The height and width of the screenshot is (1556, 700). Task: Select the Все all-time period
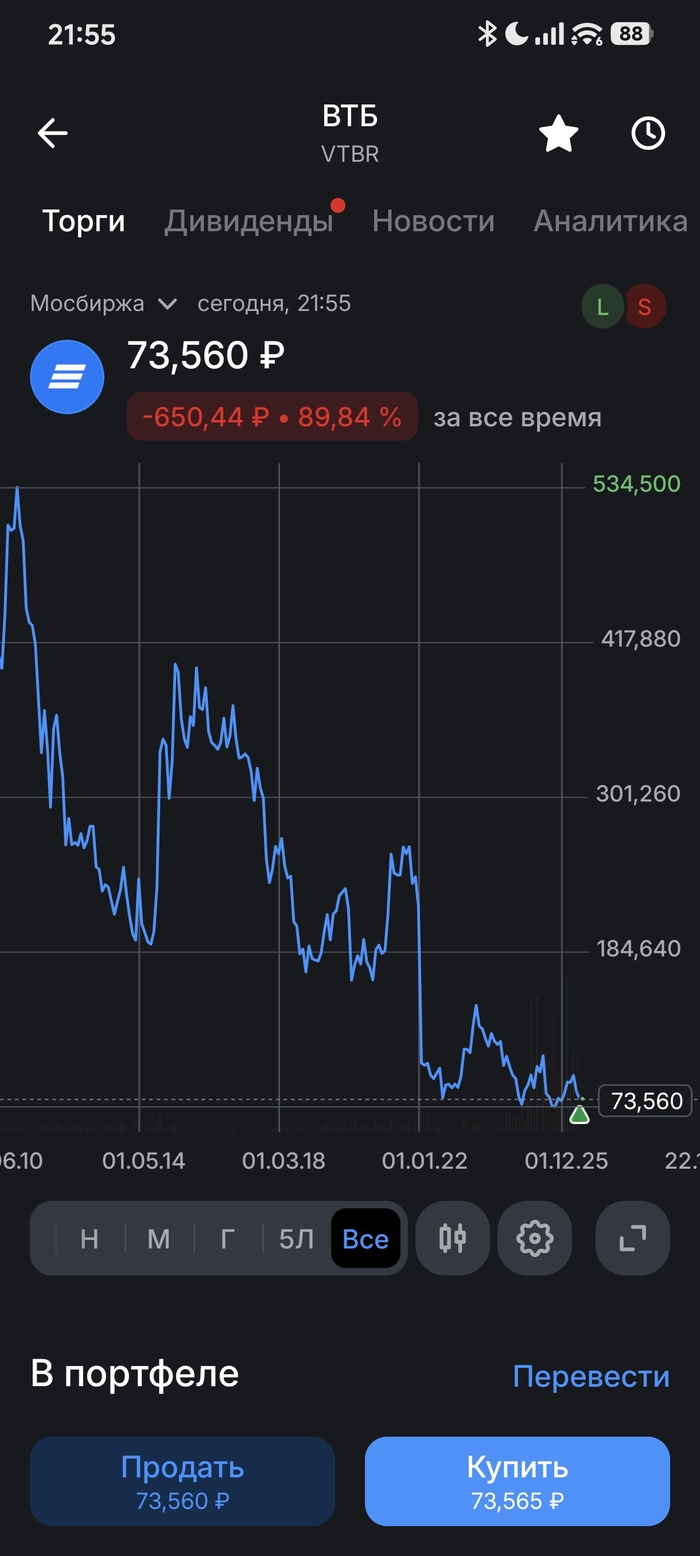click(365, 1239)
